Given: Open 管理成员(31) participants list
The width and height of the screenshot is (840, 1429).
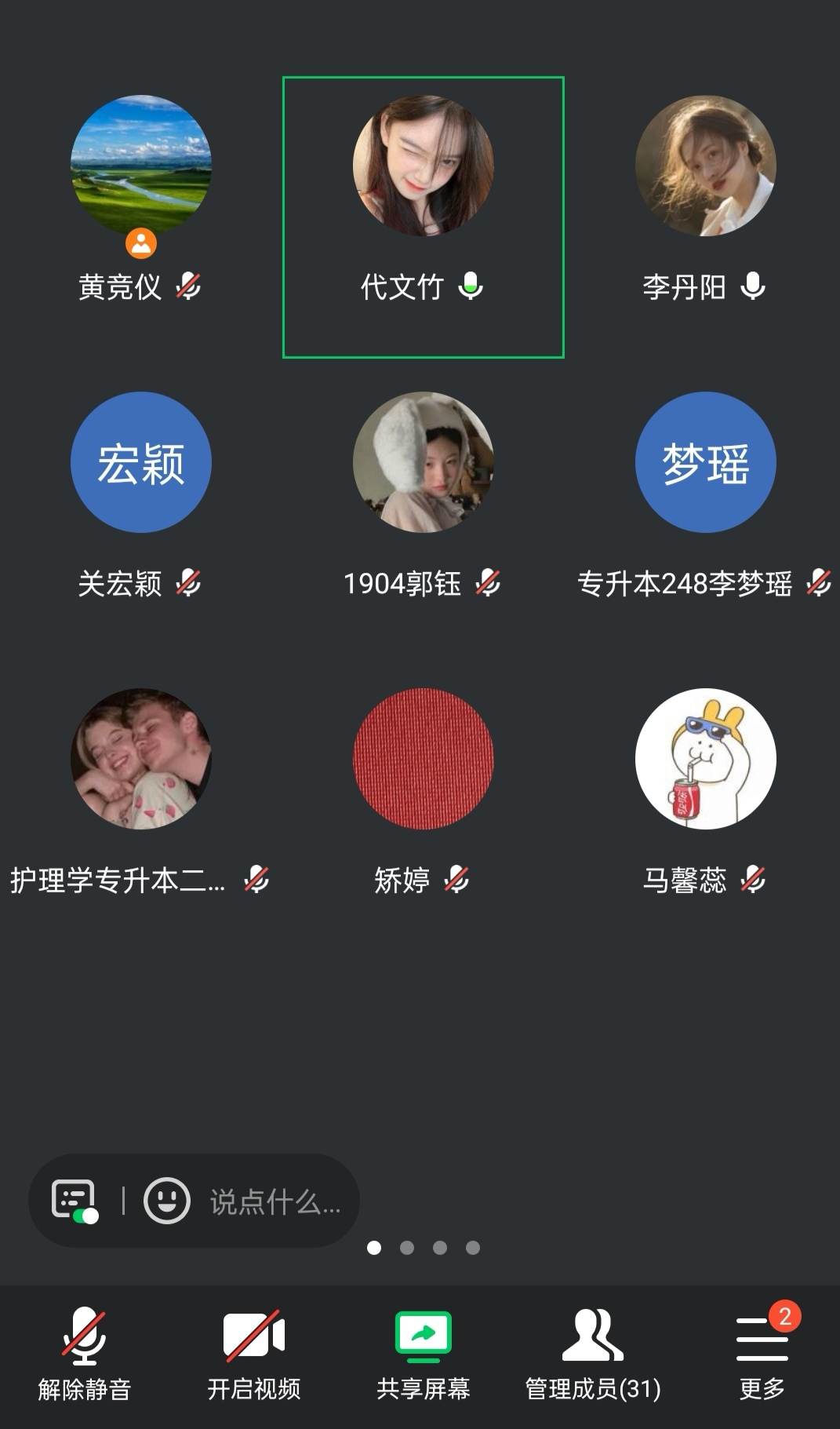Looking at the screenshot, I should coord(592,1354).
